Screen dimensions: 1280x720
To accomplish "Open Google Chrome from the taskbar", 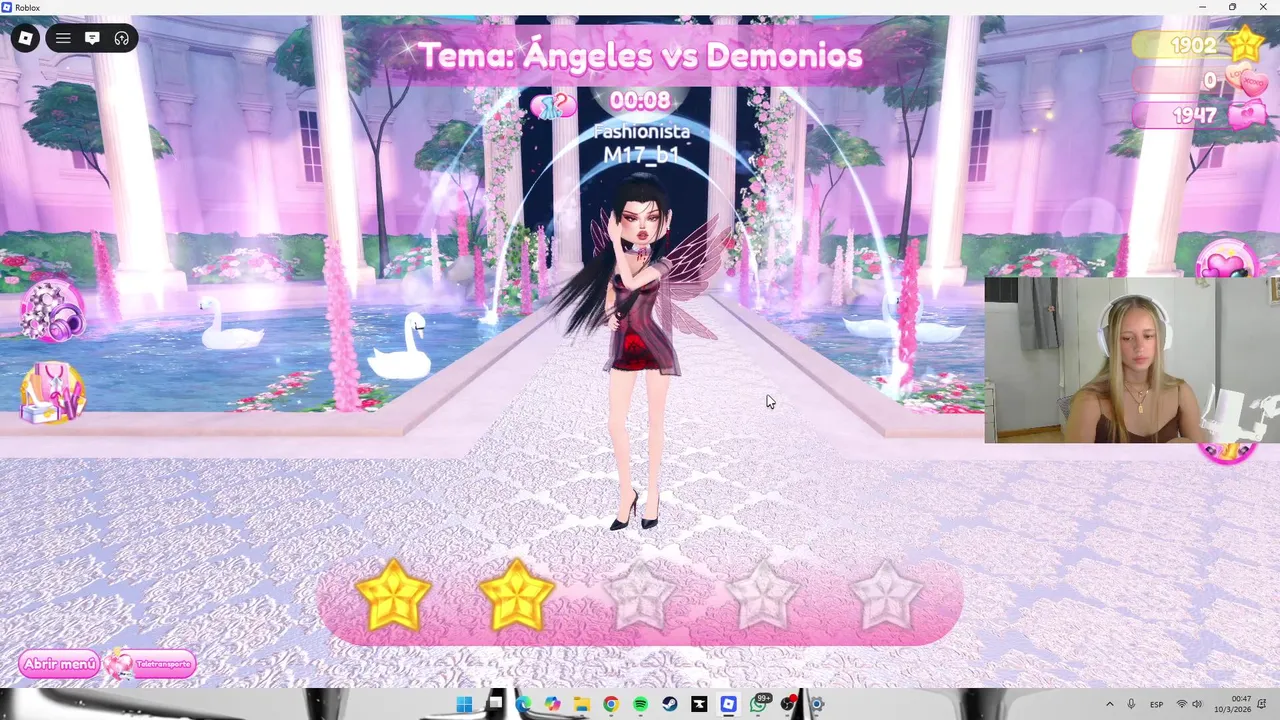I will click(611, 704).
